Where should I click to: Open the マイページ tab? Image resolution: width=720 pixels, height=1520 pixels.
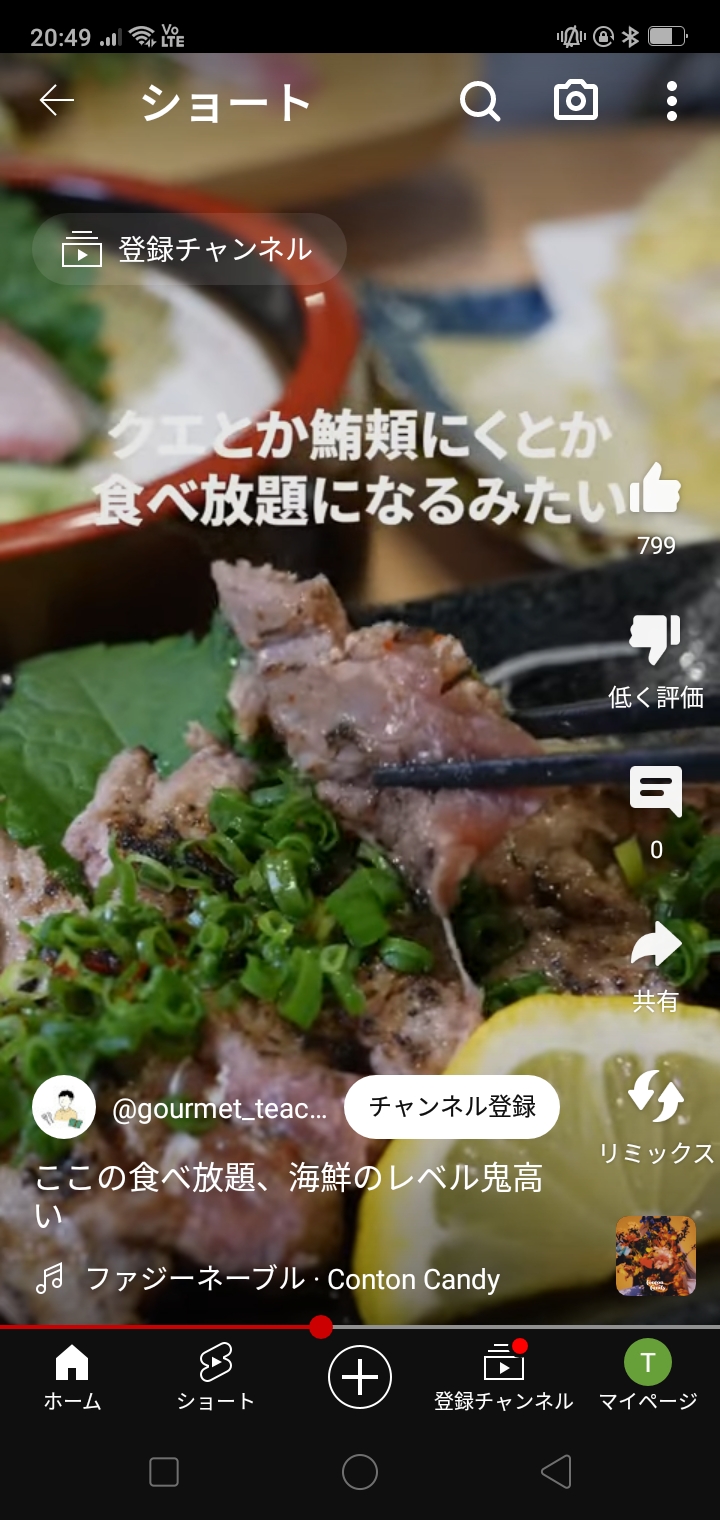click(647, 1378)
